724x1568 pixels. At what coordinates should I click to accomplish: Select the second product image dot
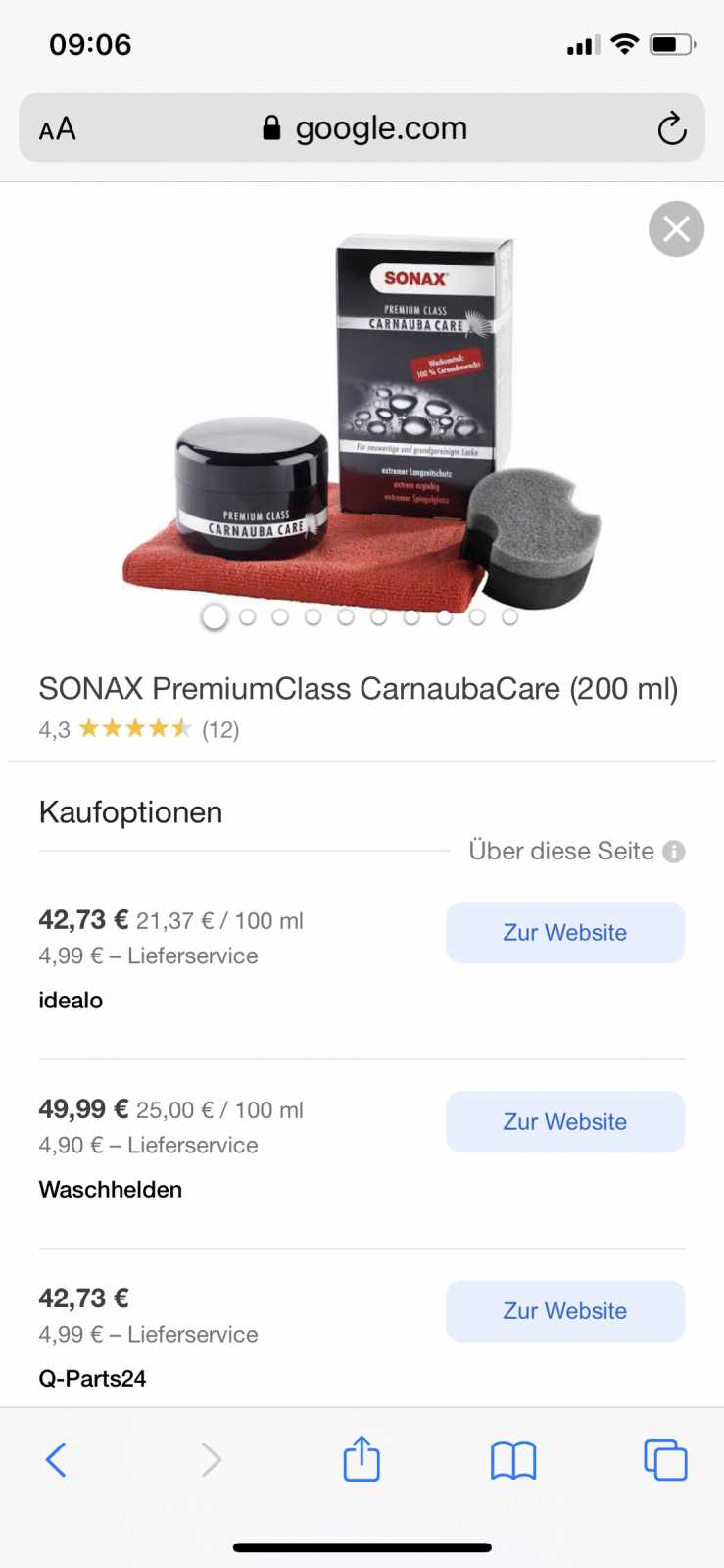[x=247, y=617]
